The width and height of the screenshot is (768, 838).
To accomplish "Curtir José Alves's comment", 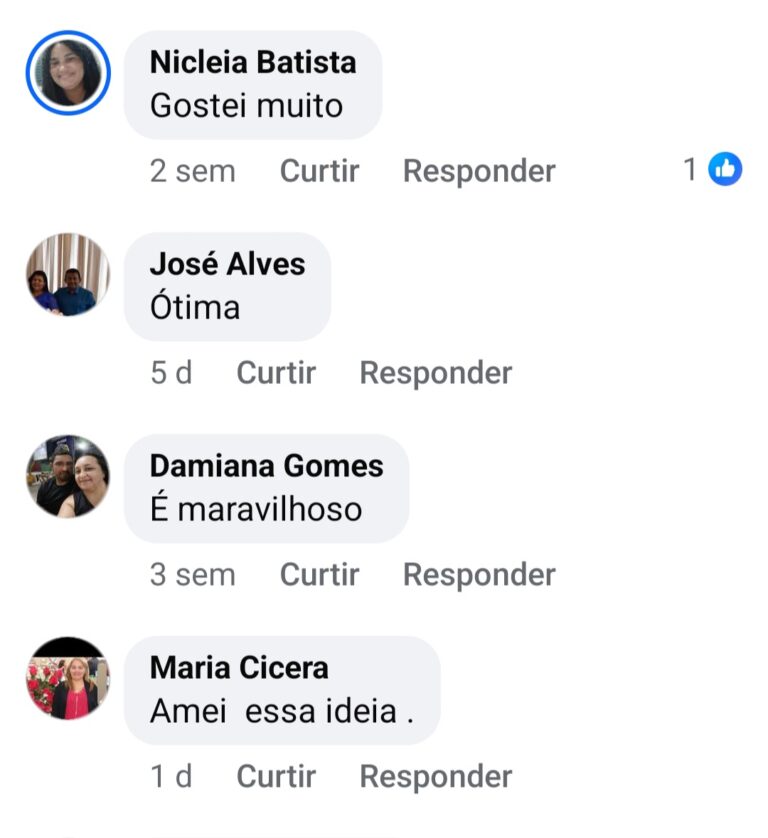I will coord(275,373).
